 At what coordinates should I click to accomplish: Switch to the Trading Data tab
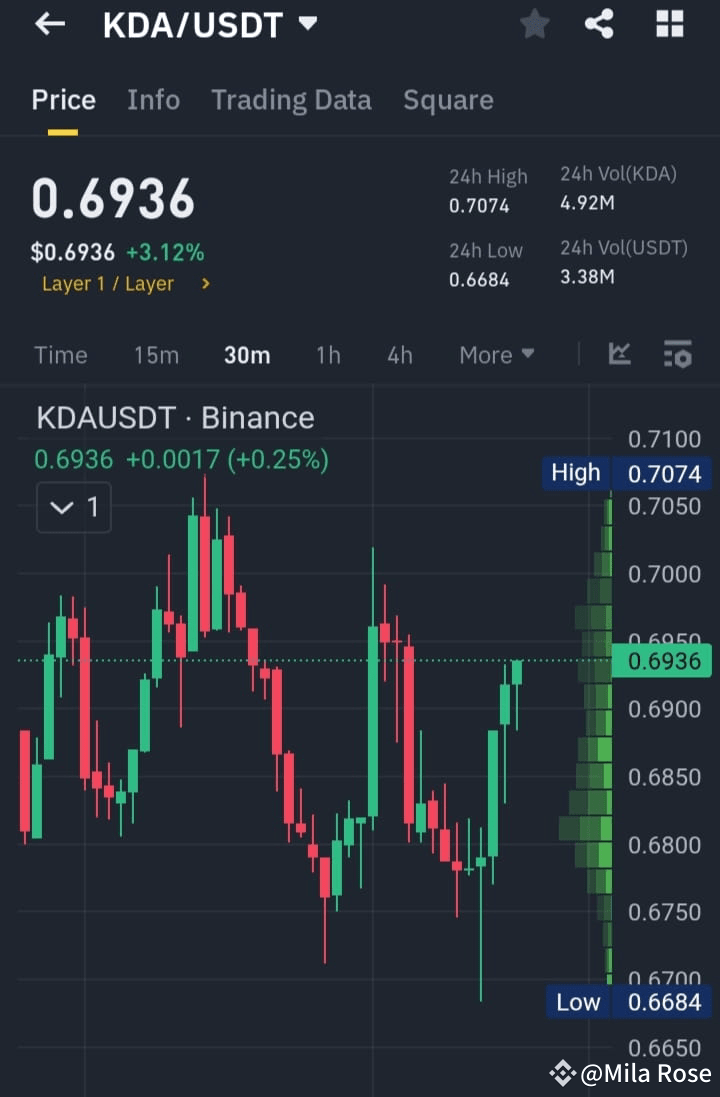click(x=291, y=100)
